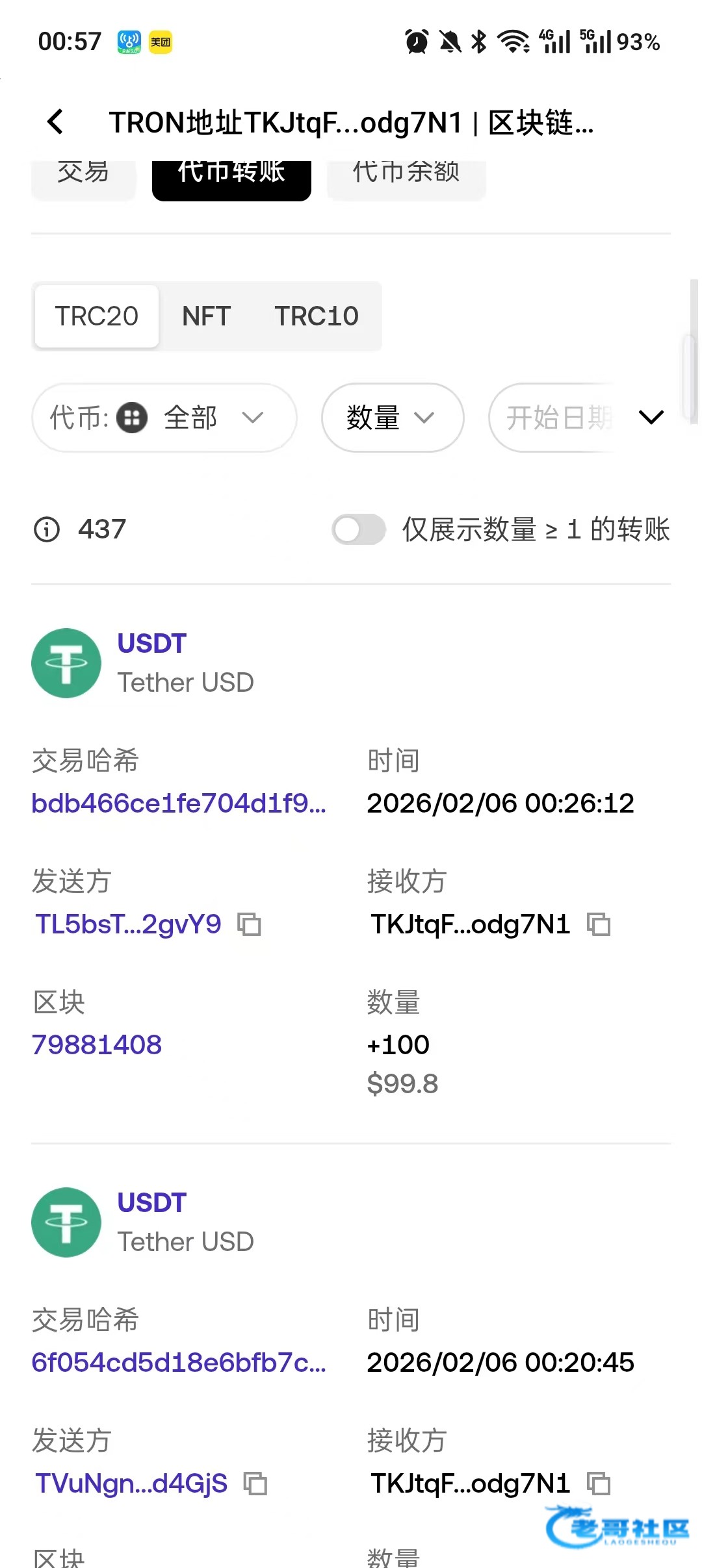Copy receiver address in the 00:26:12 transfer
The height and width of the screenshot is (1568, 702).
point(599,924)
